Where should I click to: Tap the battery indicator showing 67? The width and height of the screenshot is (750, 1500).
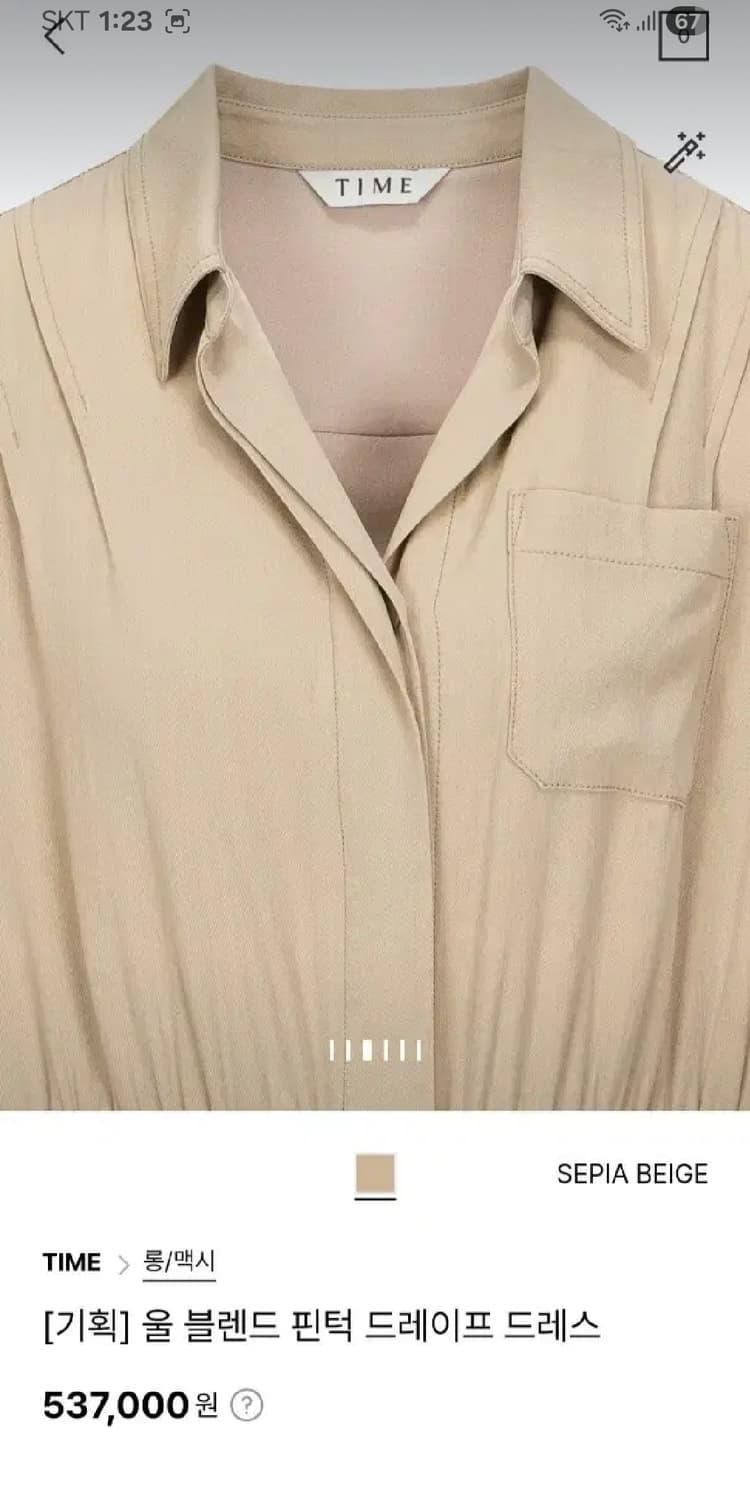click(x=686, y=26)
